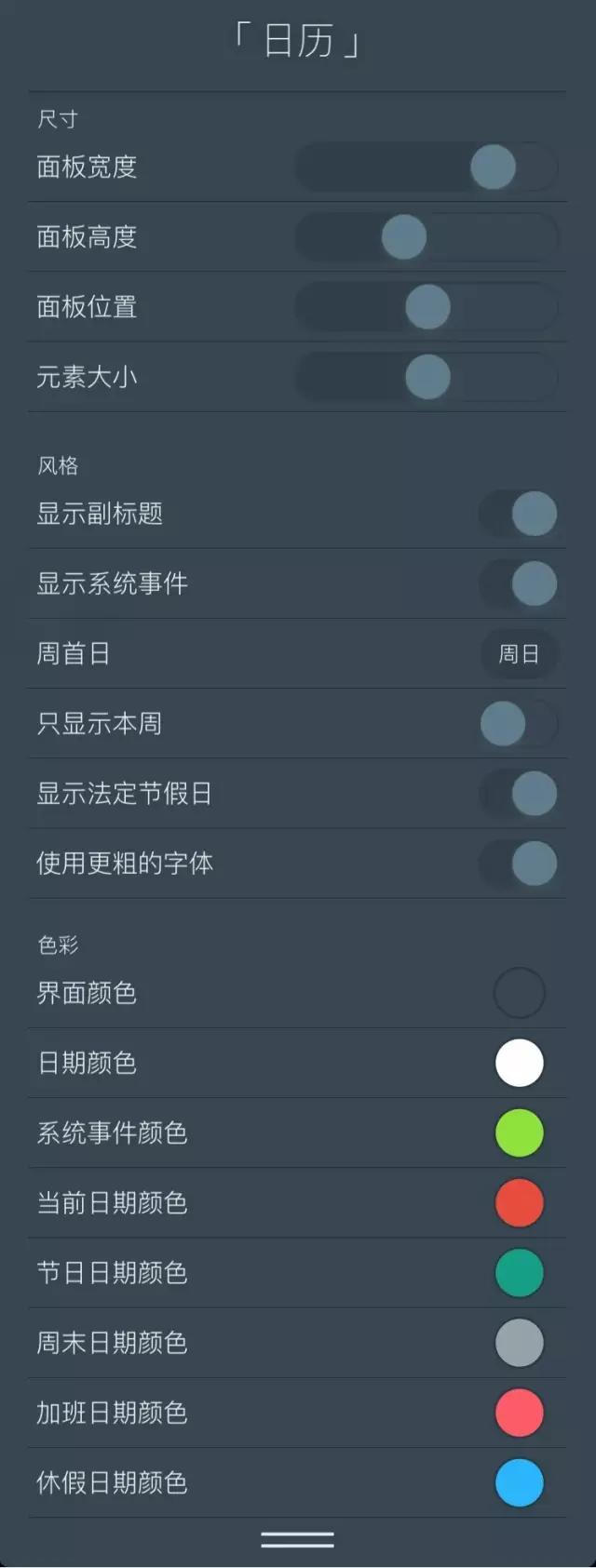Edit the grey 周末日期颜色 swatch
The width and height of the screenshot is (596, 1568).
[519, 1343]
